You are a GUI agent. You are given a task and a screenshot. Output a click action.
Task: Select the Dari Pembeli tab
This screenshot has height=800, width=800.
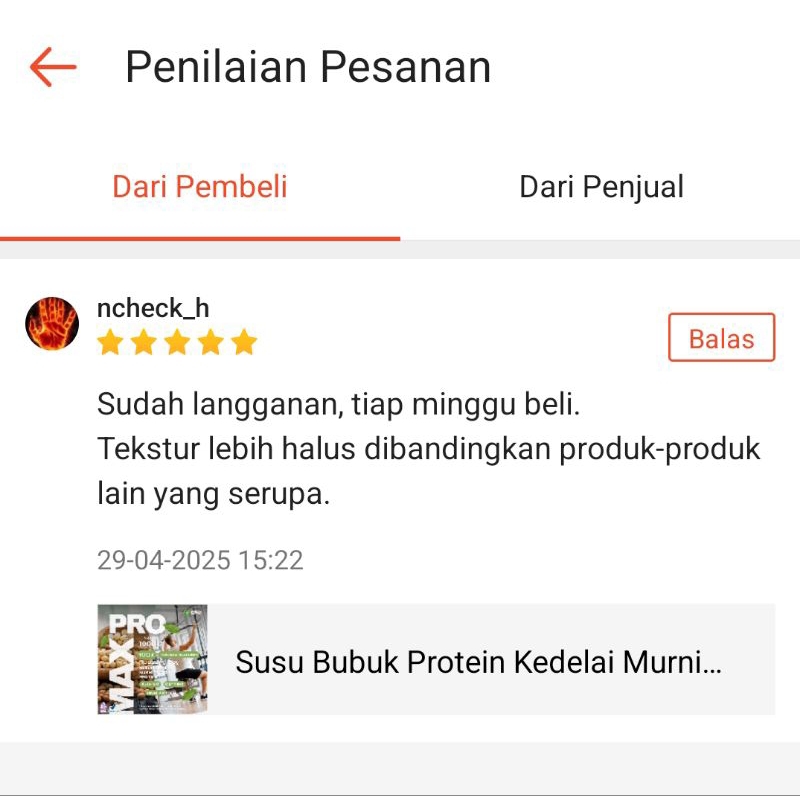(200, 187)
